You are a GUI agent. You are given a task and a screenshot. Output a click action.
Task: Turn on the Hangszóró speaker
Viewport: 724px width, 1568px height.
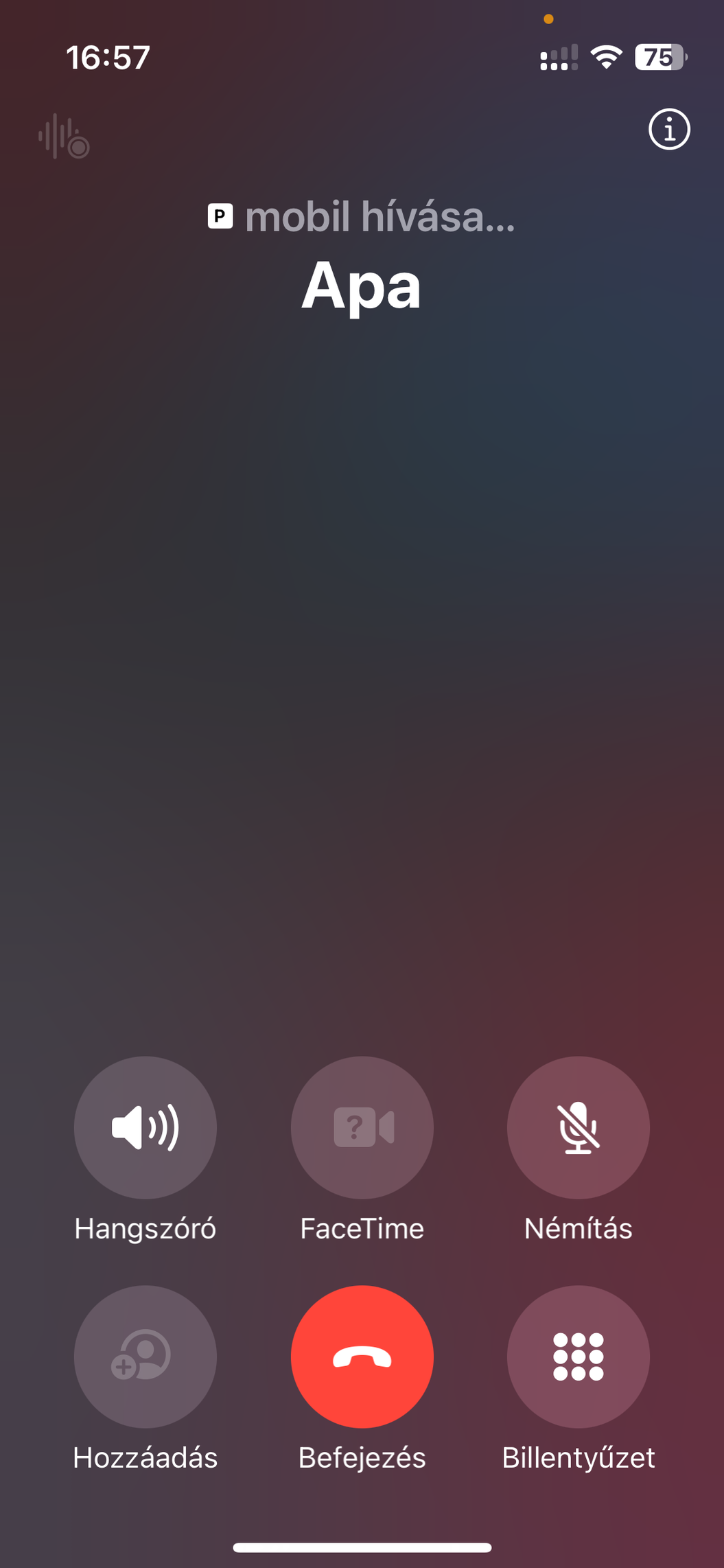click(x=145, y=1127)
